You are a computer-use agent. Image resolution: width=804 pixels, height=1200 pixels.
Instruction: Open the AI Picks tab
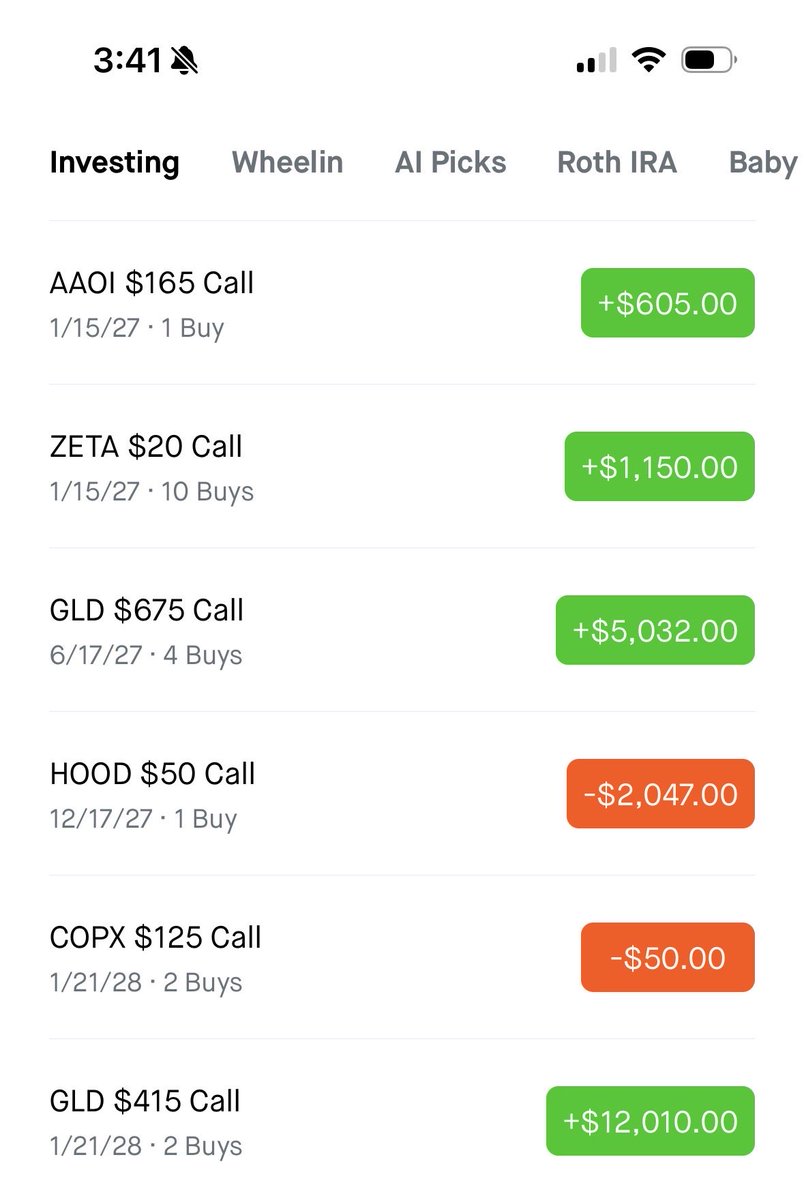450,162
